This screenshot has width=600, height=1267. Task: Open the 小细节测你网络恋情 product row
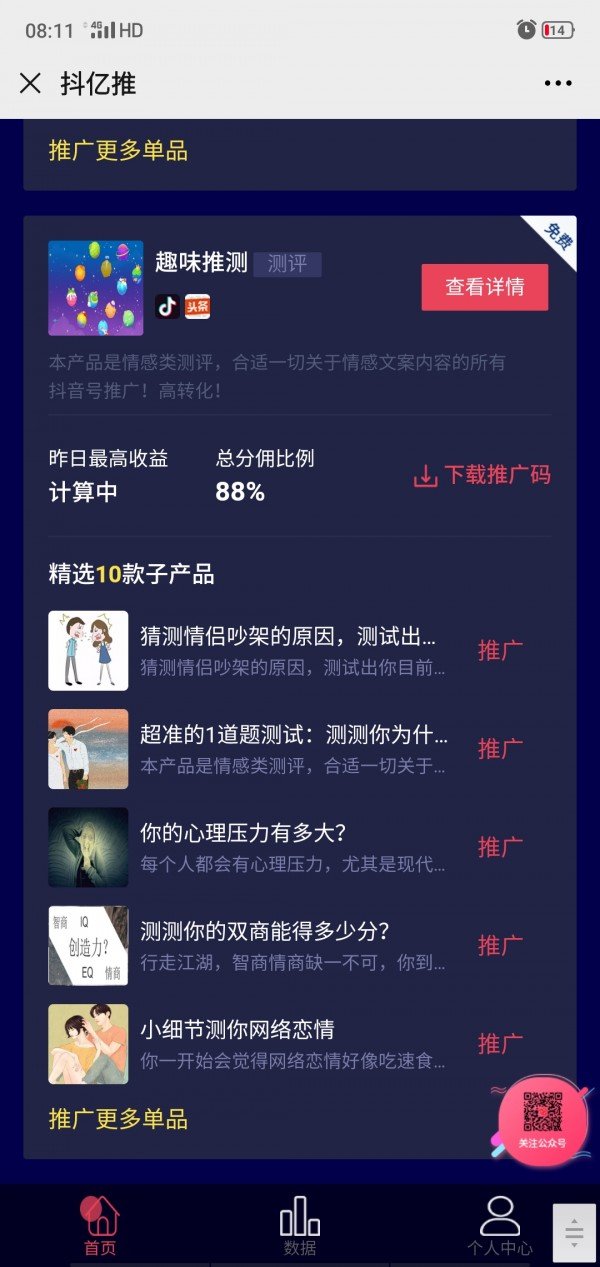tap(290, 1043)
